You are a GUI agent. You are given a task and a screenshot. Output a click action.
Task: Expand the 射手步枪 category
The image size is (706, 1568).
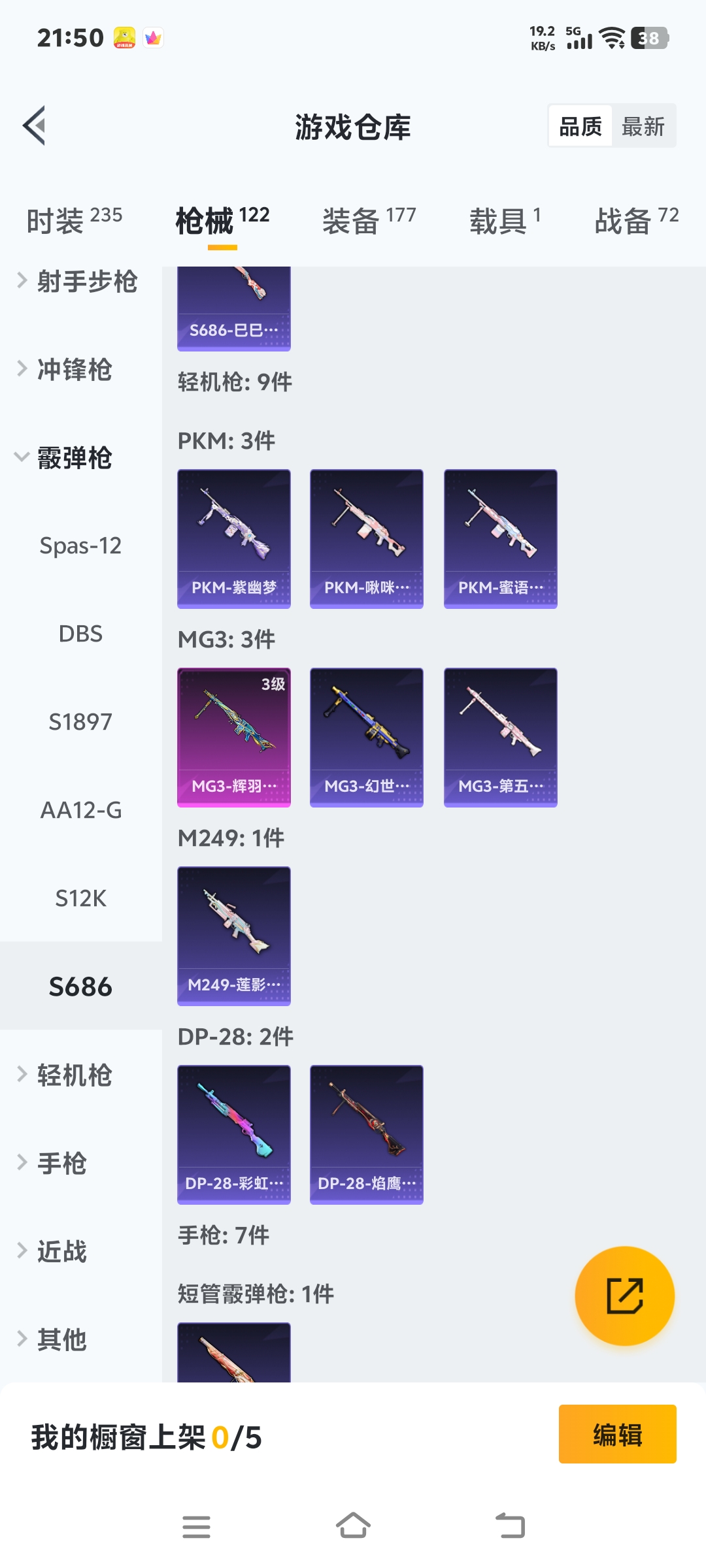pos(77,282)
